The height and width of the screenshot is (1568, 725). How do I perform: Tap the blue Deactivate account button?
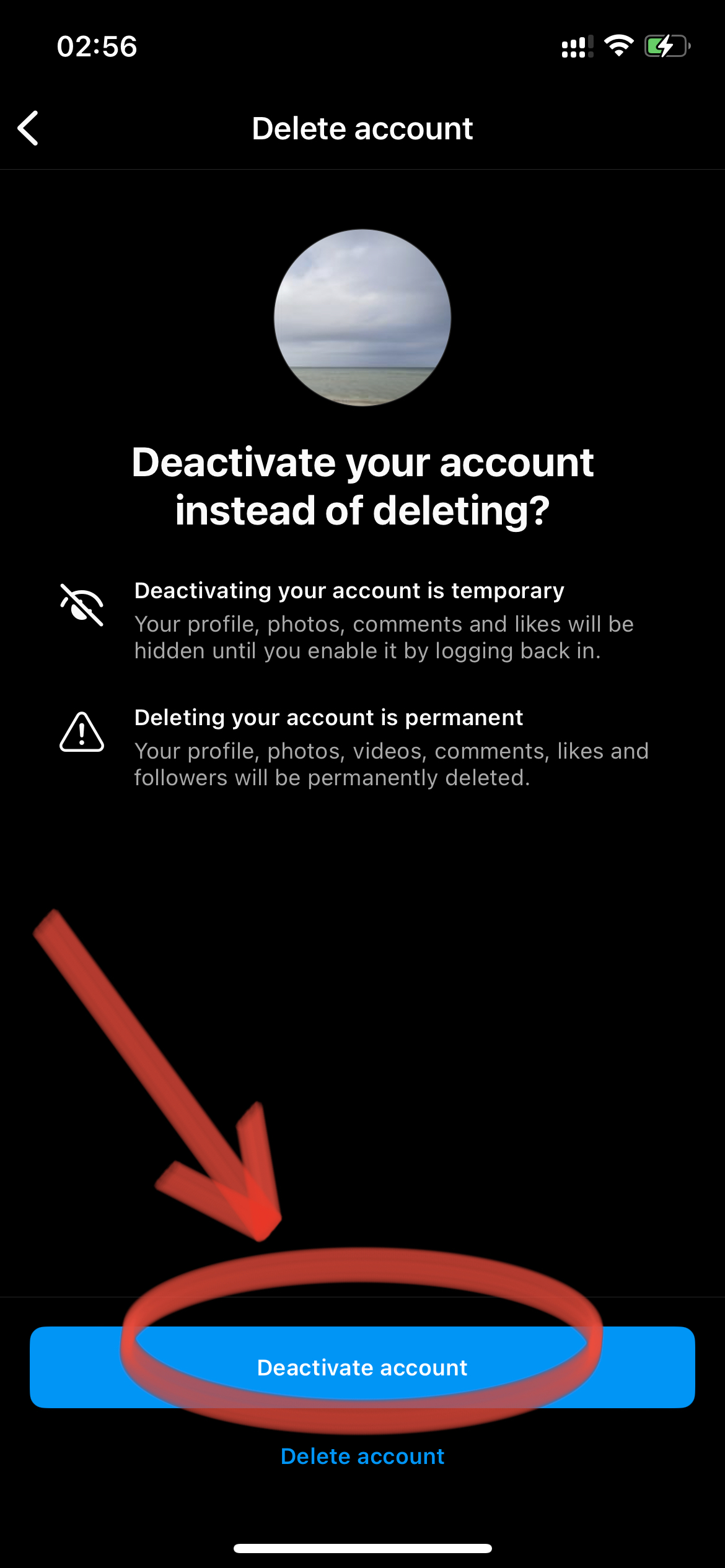[x=362, y=1367]
